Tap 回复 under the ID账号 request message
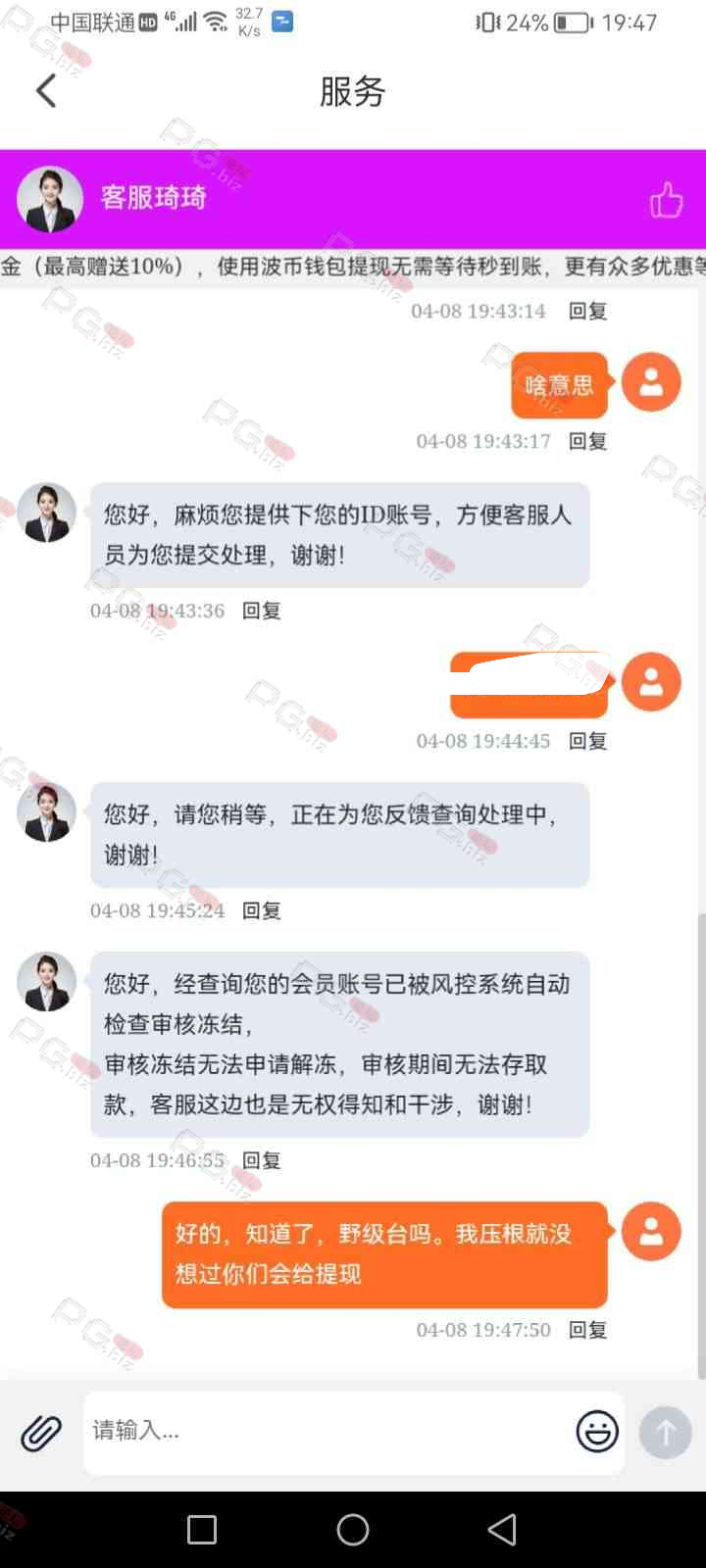Viewport: 706px width, 1568px height. tap(262, 611)
